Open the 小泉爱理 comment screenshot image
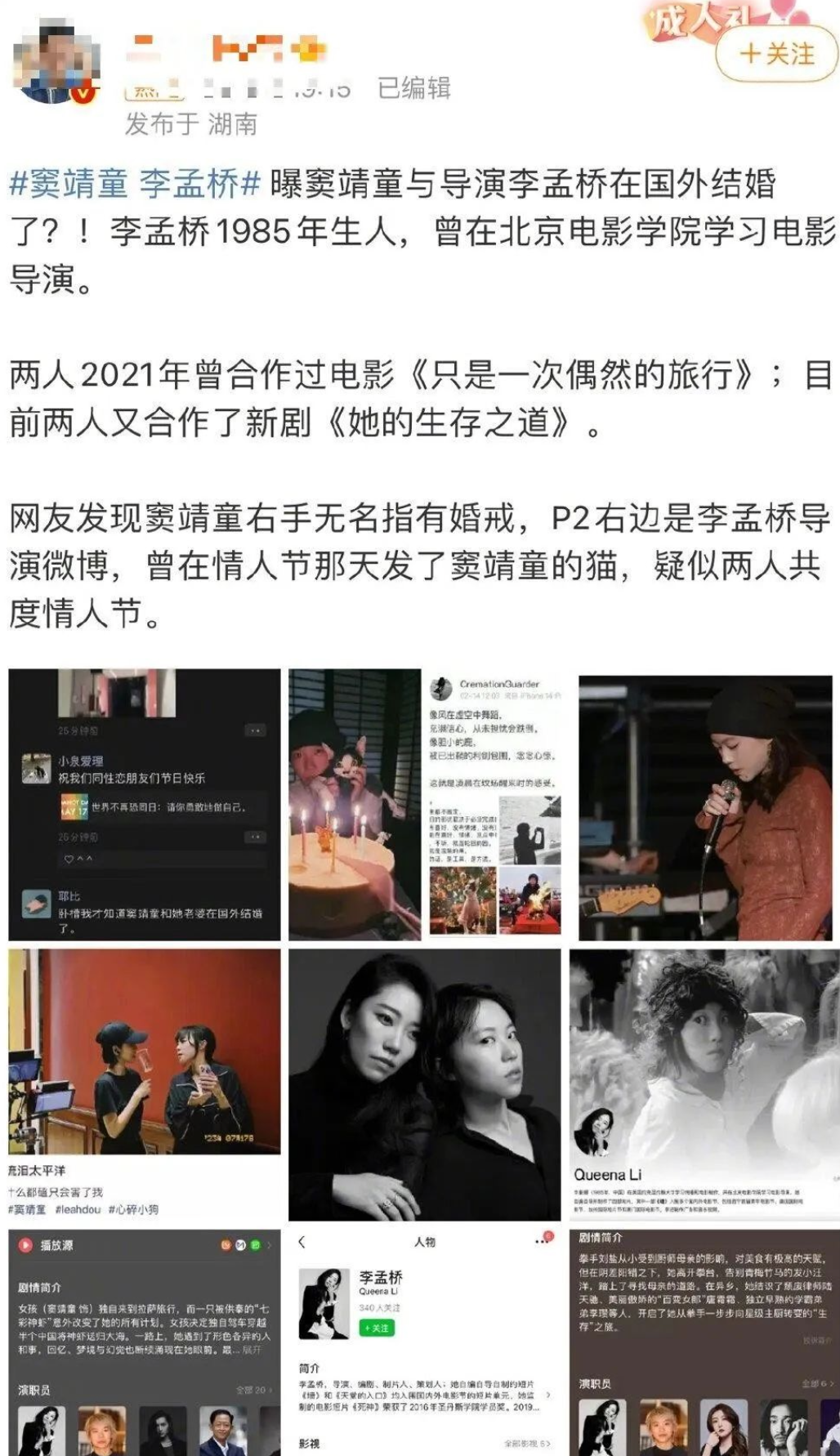The height and width of the screenshot is (1456, 840). [x=145, y=805]
